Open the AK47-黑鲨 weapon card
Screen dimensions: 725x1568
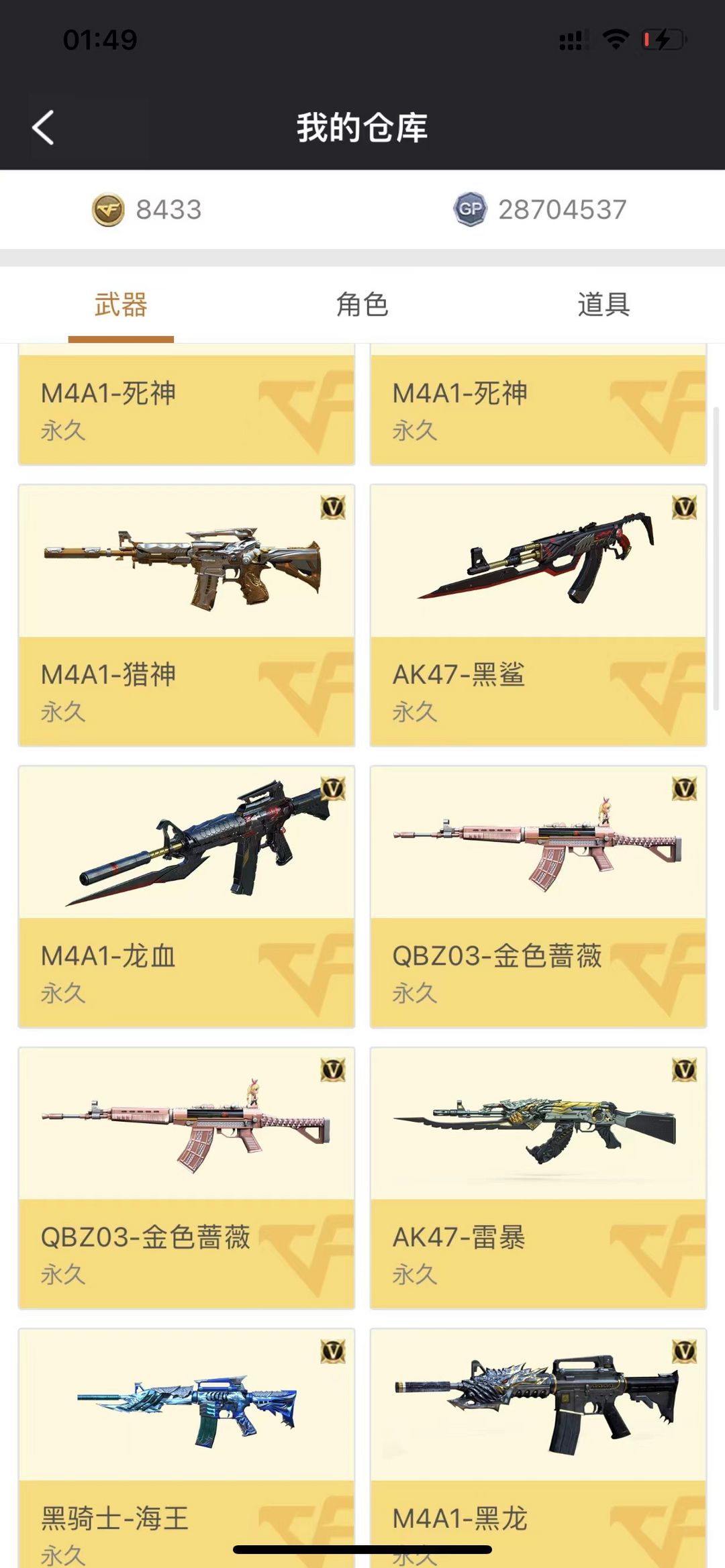(538, 615)
